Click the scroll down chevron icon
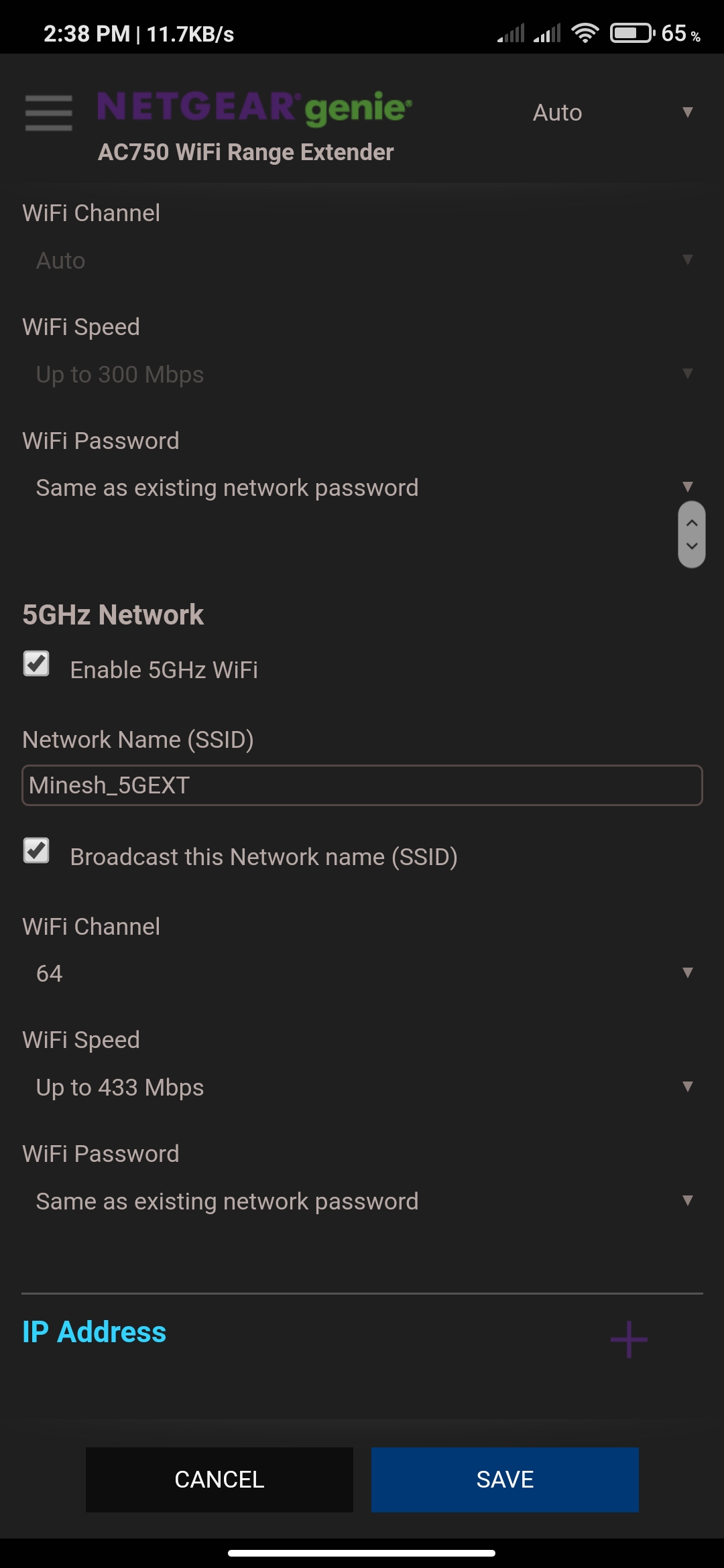 click(691, 547)
